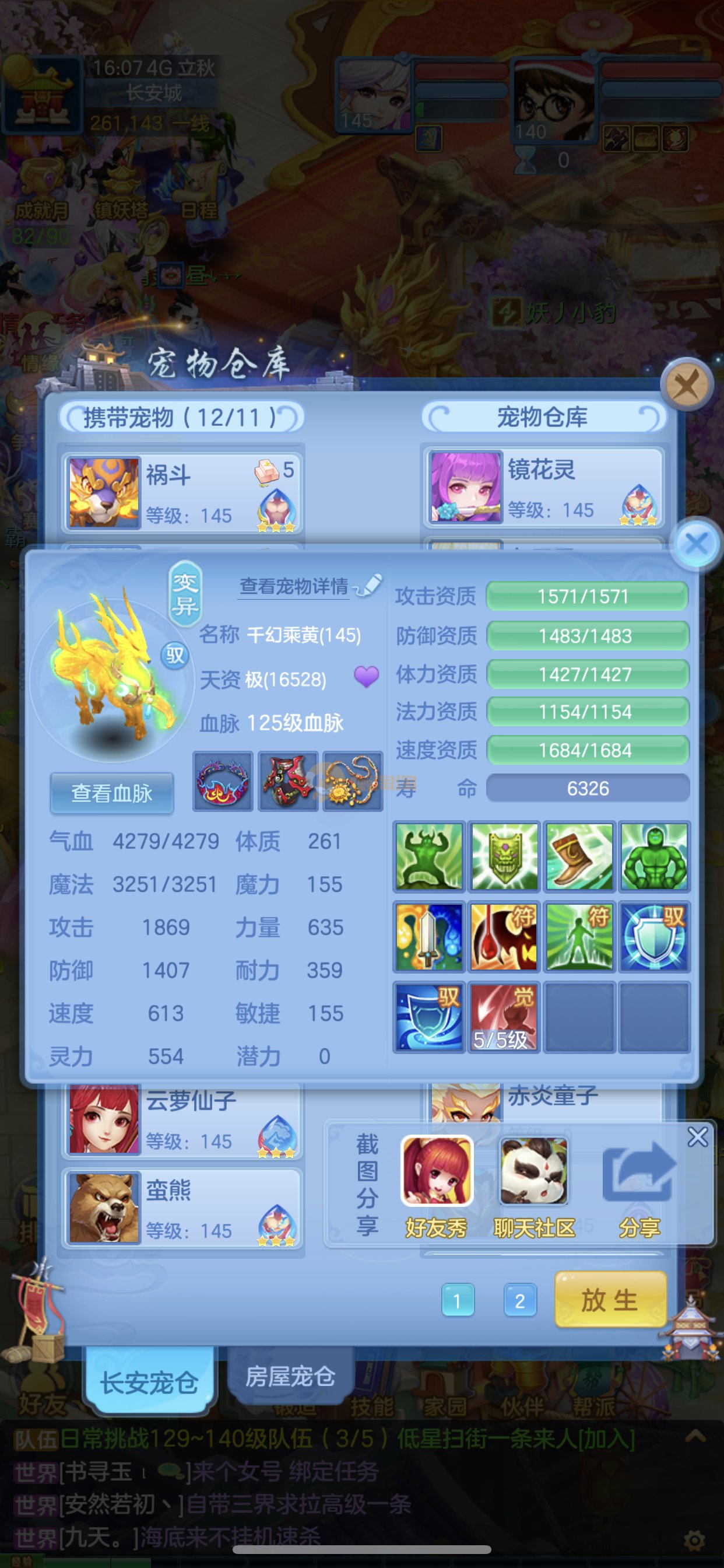Expand the chat log arrow

click(x=695, y=1437)
